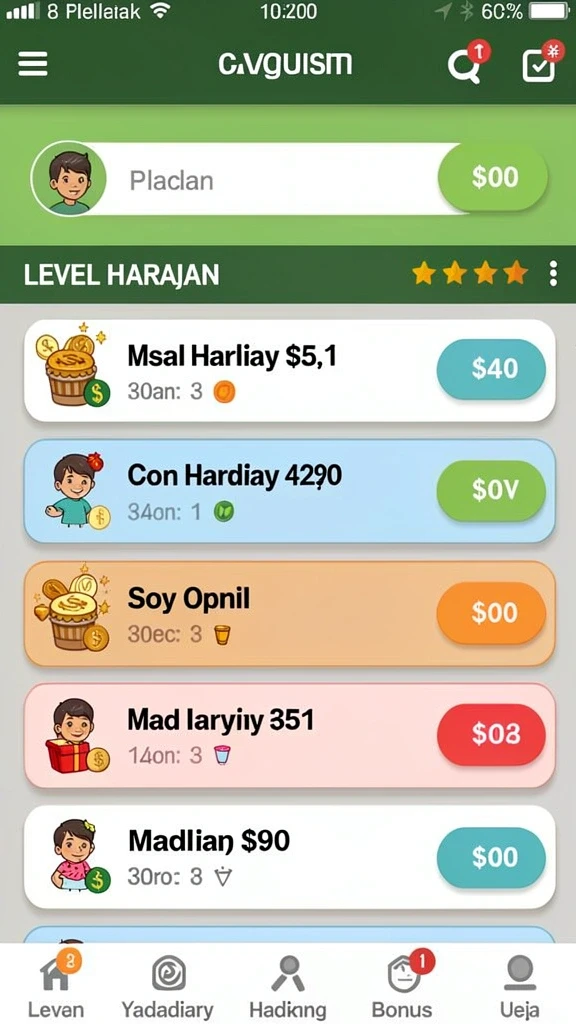
Task: Tap the Placlan input field
Action: tap(248, 180)
